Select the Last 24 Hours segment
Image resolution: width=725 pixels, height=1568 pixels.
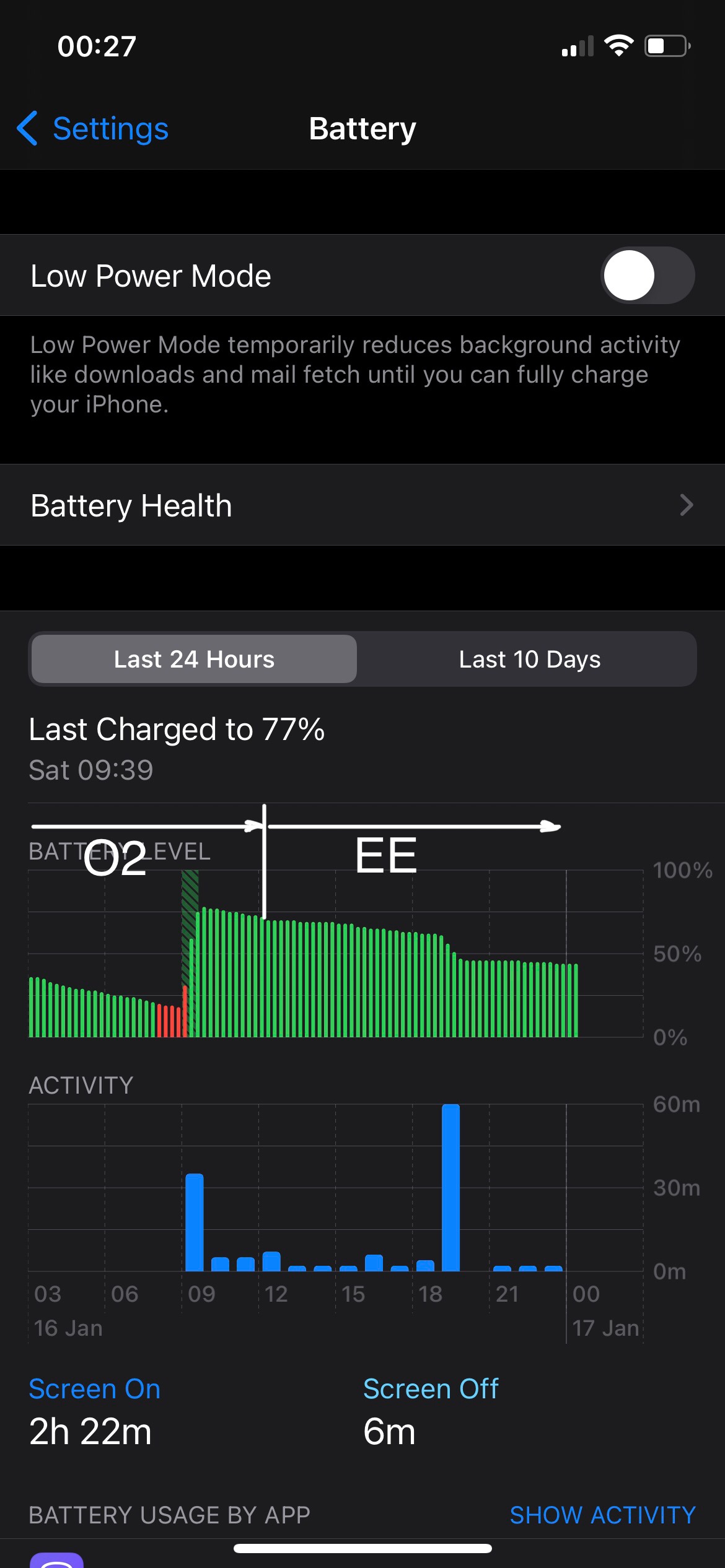coord(194,660)
